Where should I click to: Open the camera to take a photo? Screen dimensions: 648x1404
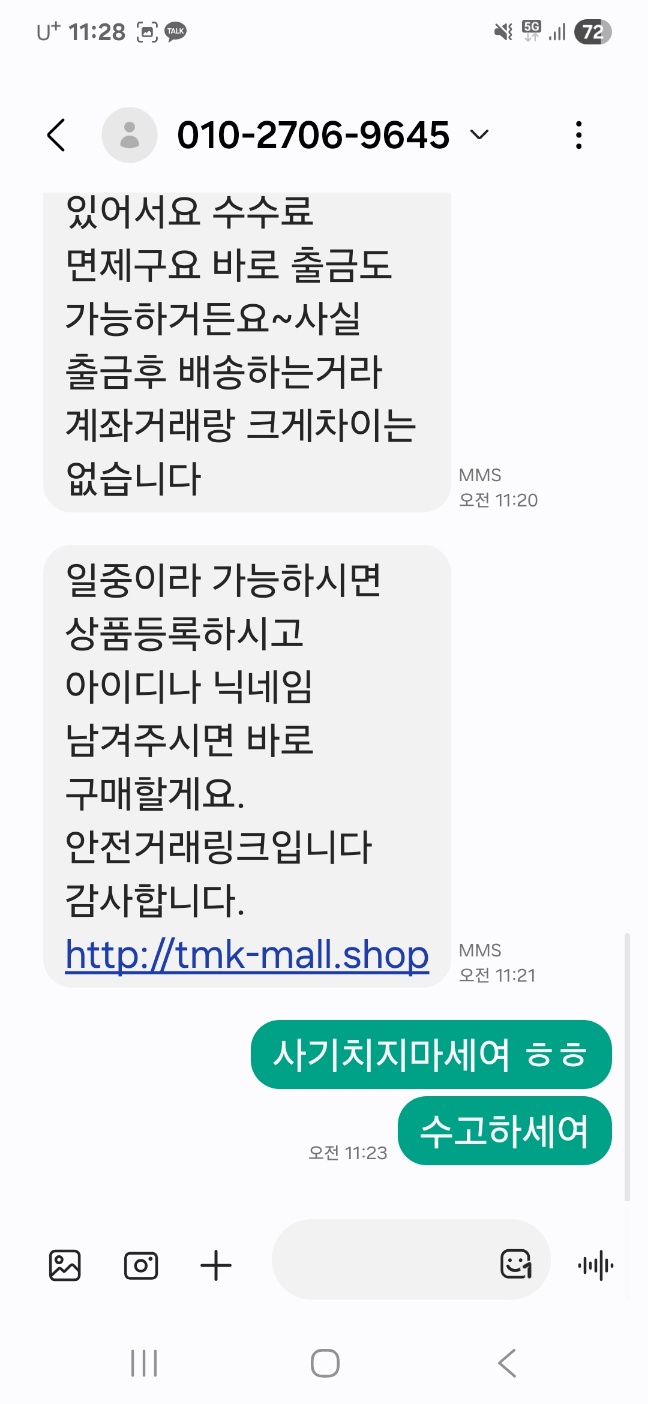coord(141,1266)
